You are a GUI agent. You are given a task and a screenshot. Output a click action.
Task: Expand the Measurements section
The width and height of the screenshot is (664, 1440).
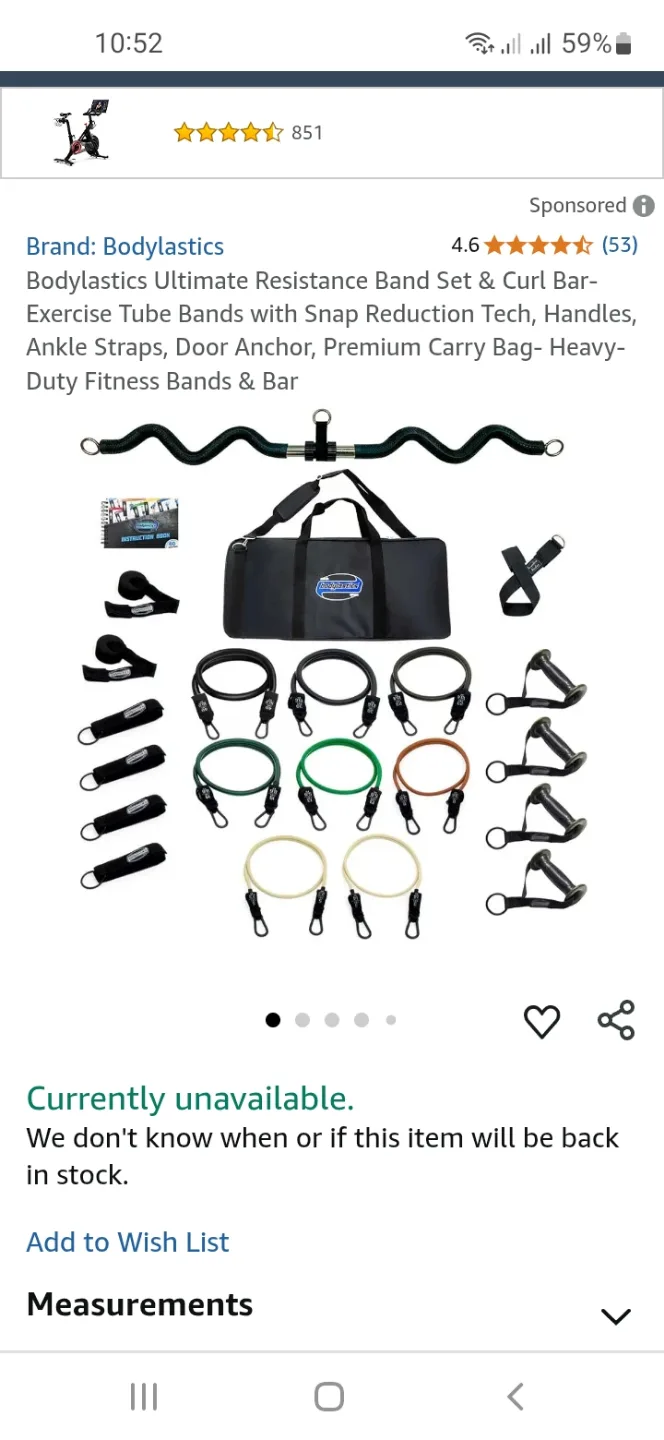pyautogui.click(x=615, y=1315)
